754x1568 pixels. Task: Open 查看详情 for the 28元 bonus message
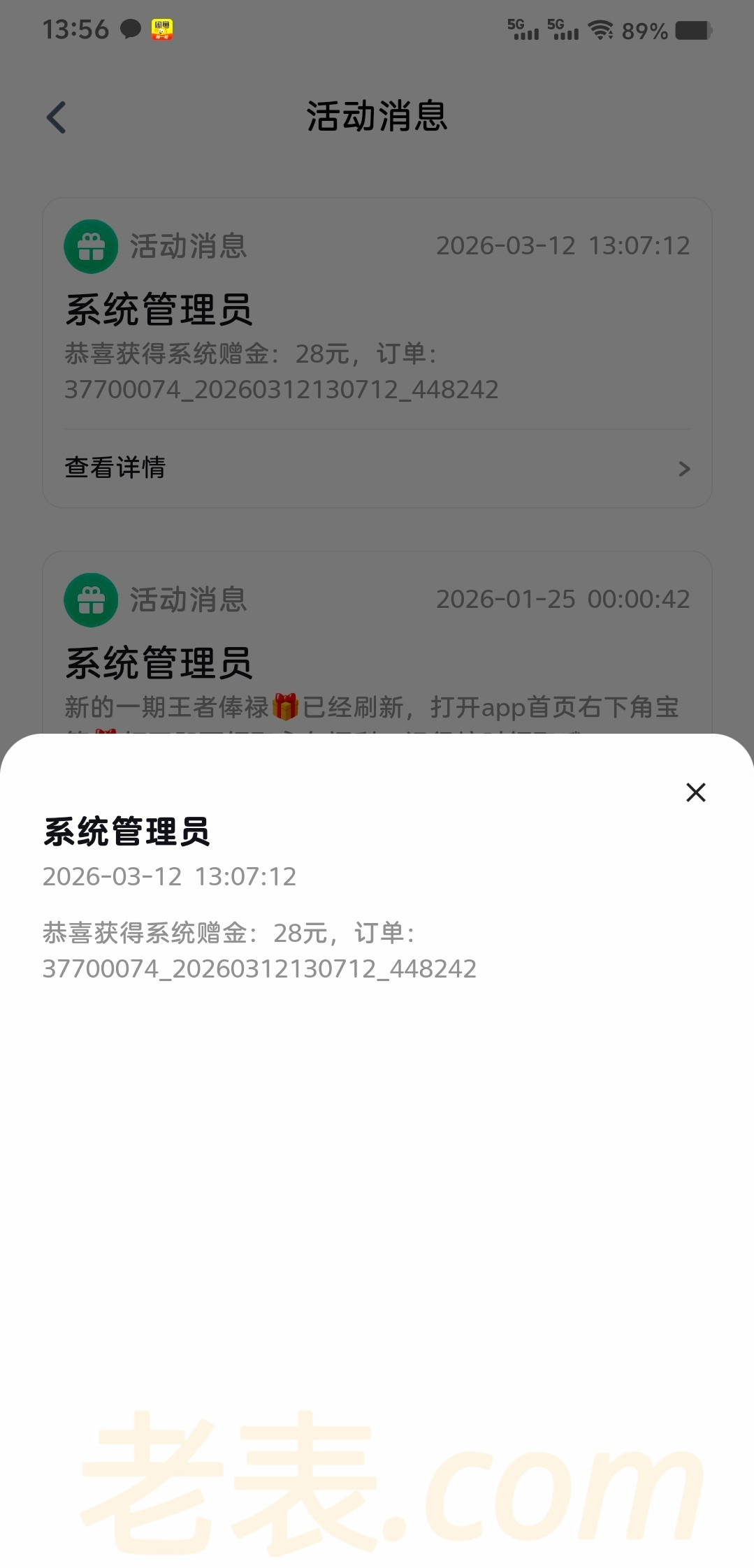pos(377,468)
